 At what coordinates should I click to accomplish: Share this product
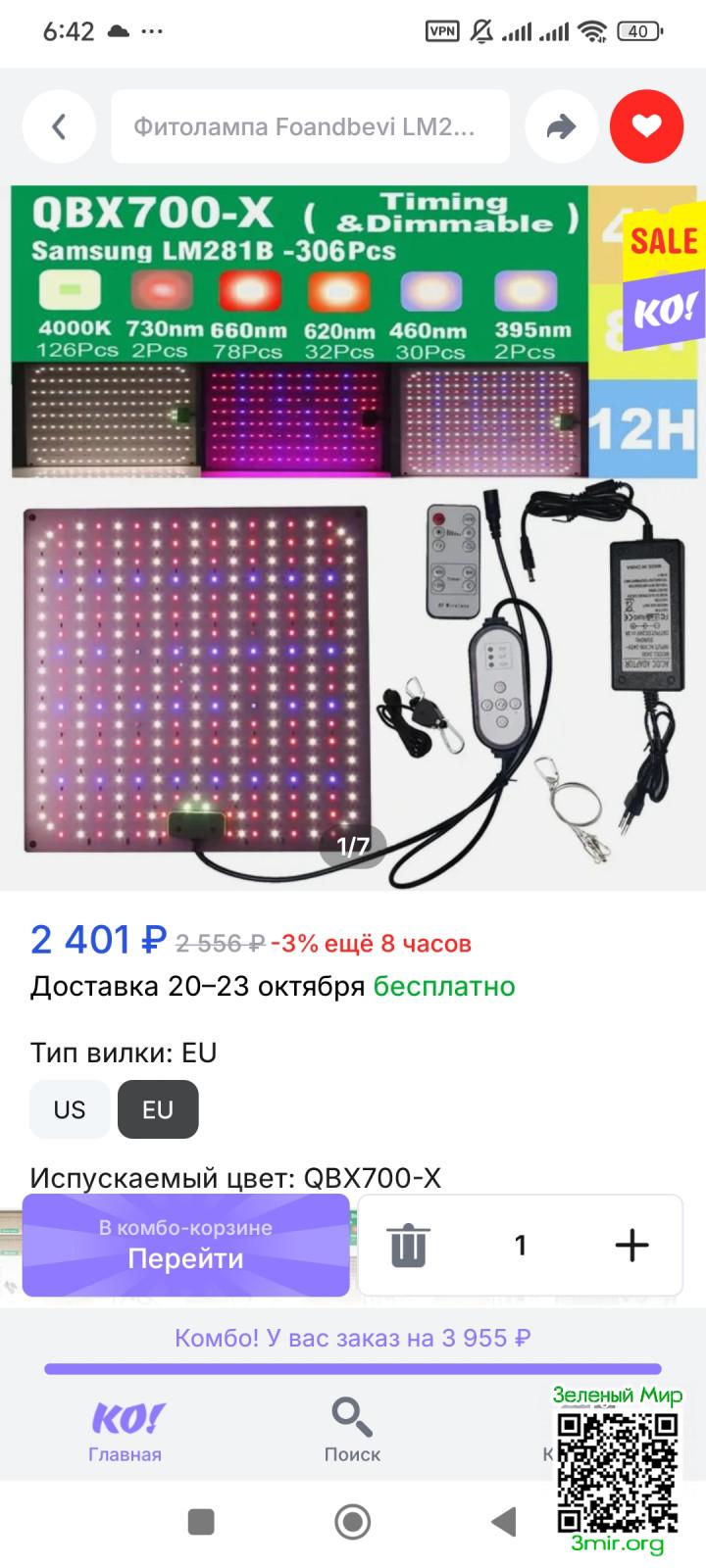point(561,126)
